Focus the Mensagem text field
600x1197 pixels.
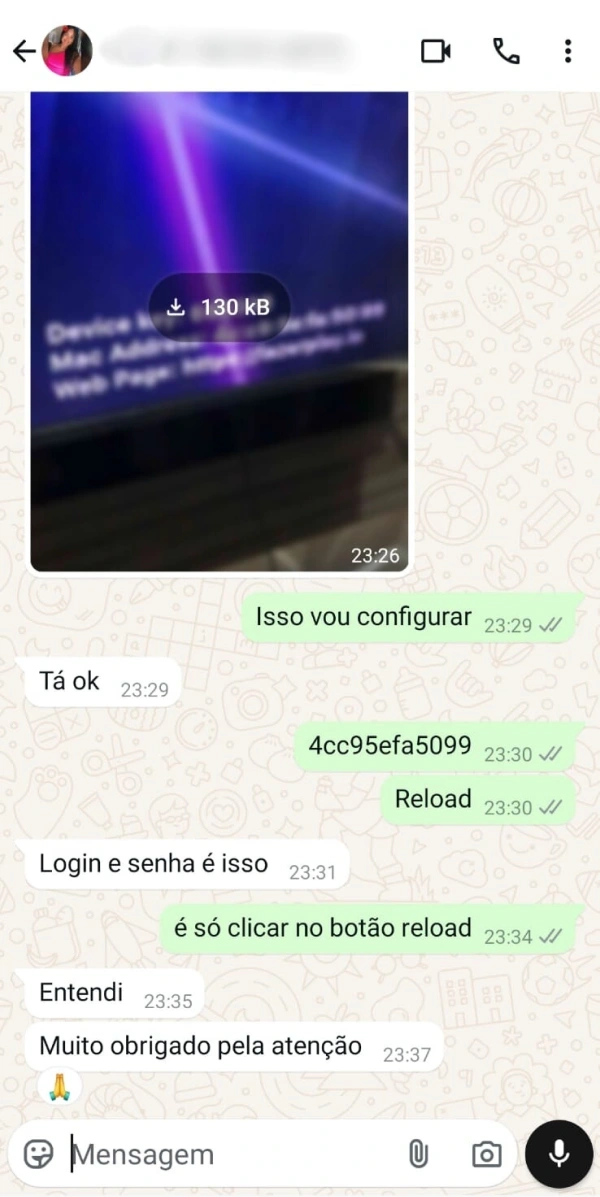[x=230, y=1154]
